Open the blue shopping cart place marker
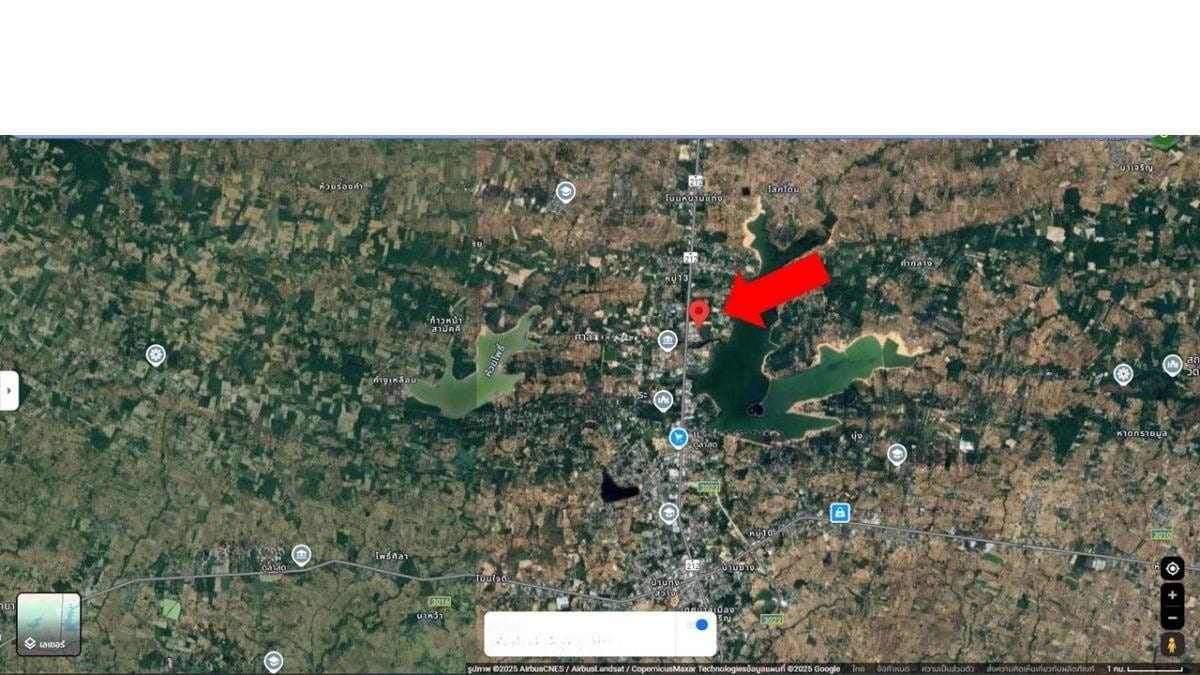1200x675 pixels. pos(679,437)
